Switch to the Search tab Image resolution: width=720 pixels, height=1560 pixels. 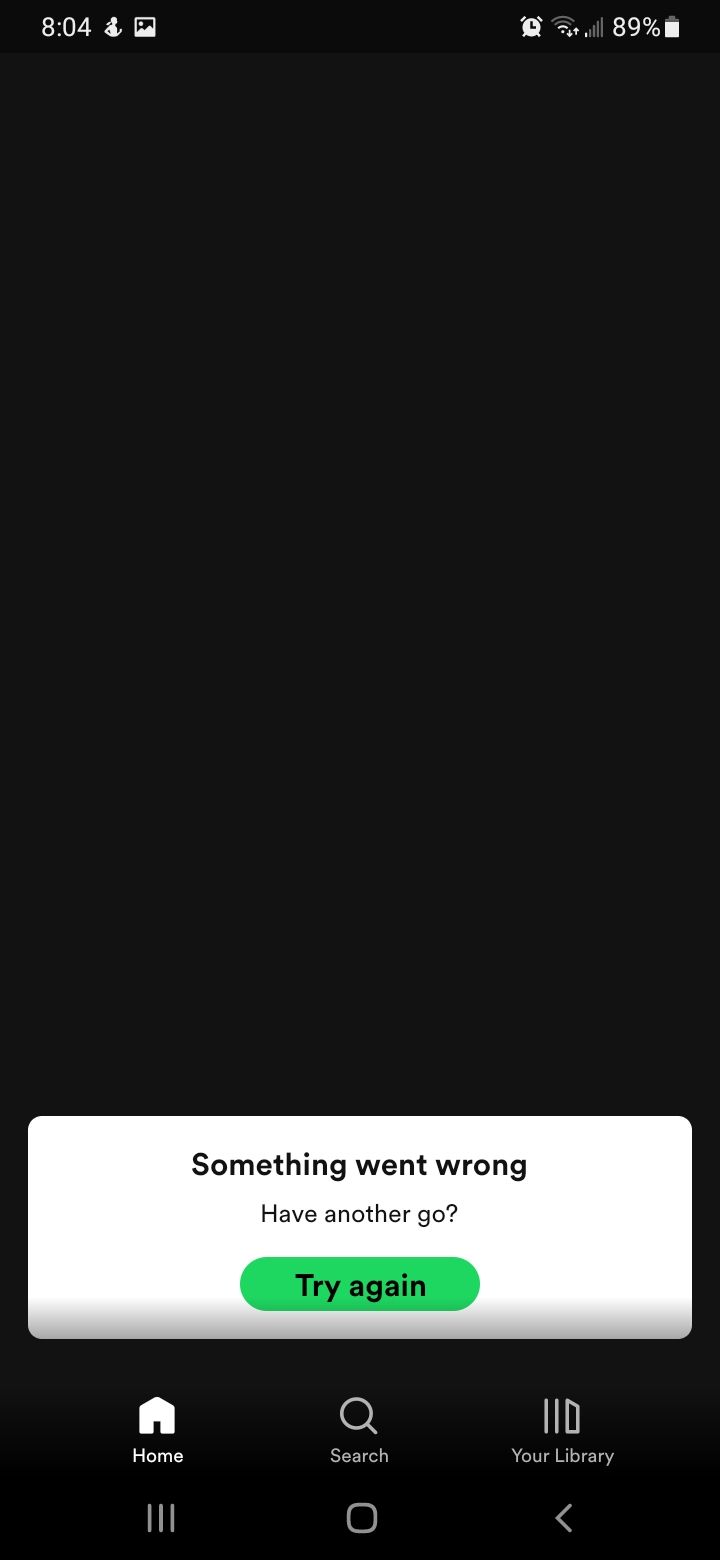coord(359,1431)
